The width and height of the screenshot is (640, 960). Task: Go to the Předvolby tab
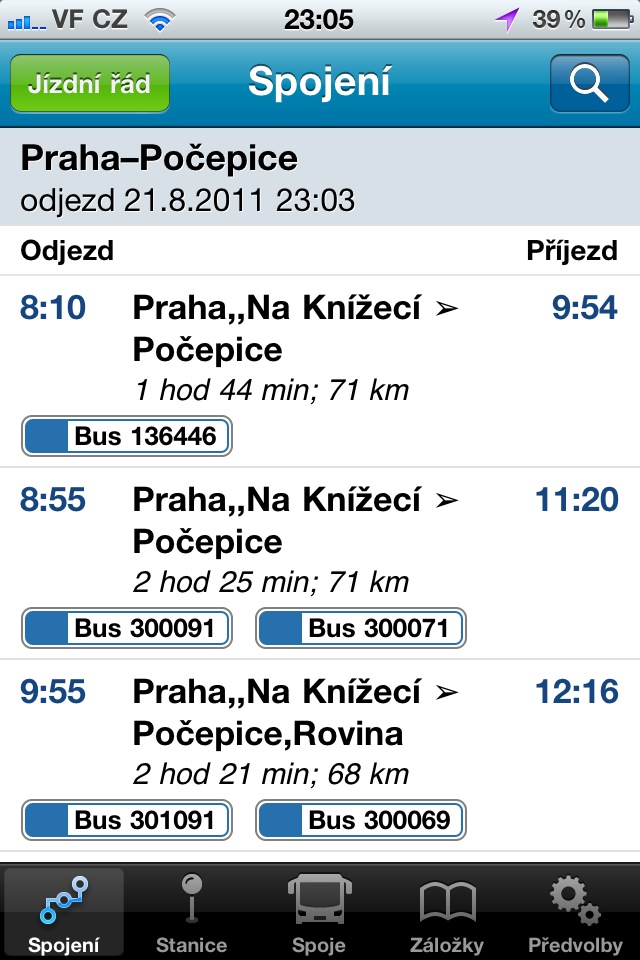575,912
